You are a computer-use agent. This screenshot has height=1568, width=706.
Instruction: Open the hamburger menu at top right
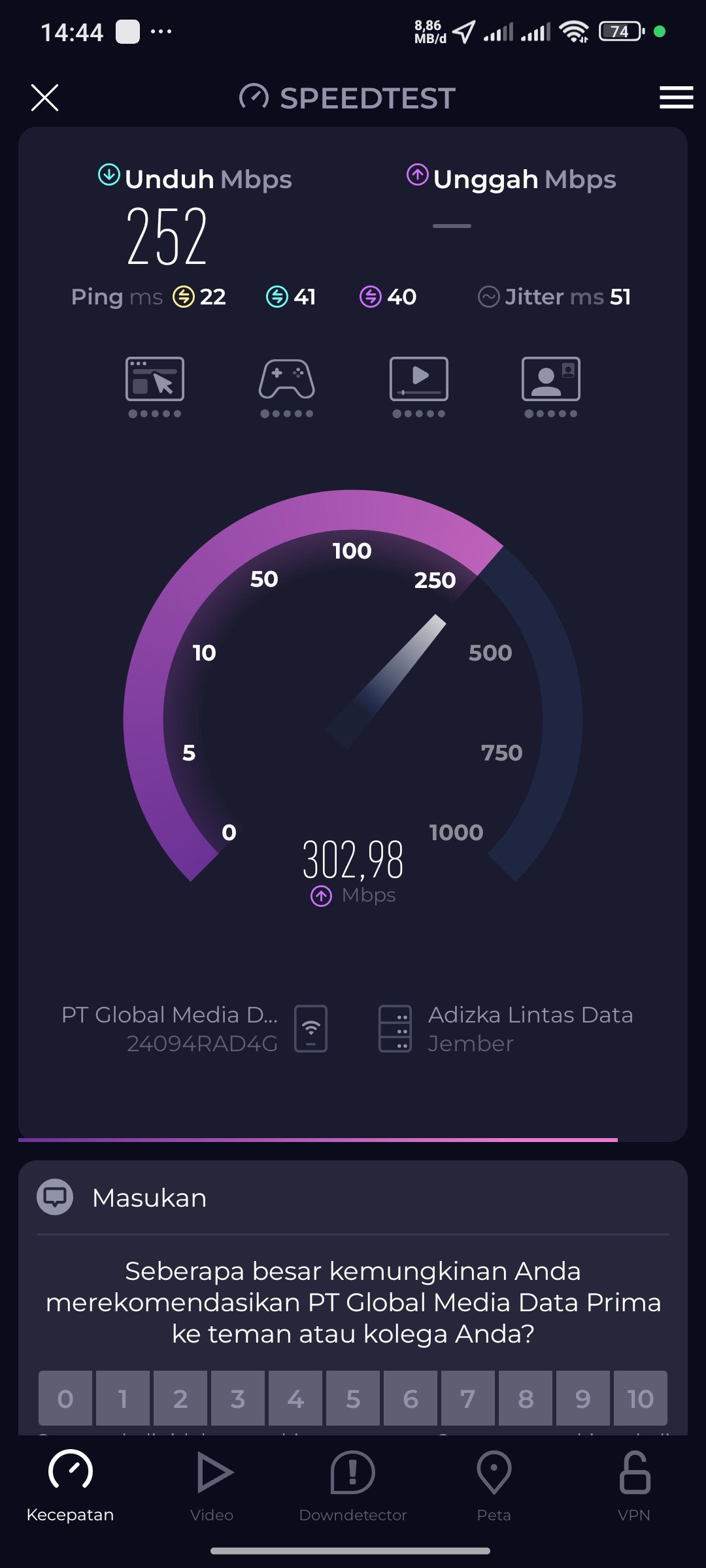676,98
